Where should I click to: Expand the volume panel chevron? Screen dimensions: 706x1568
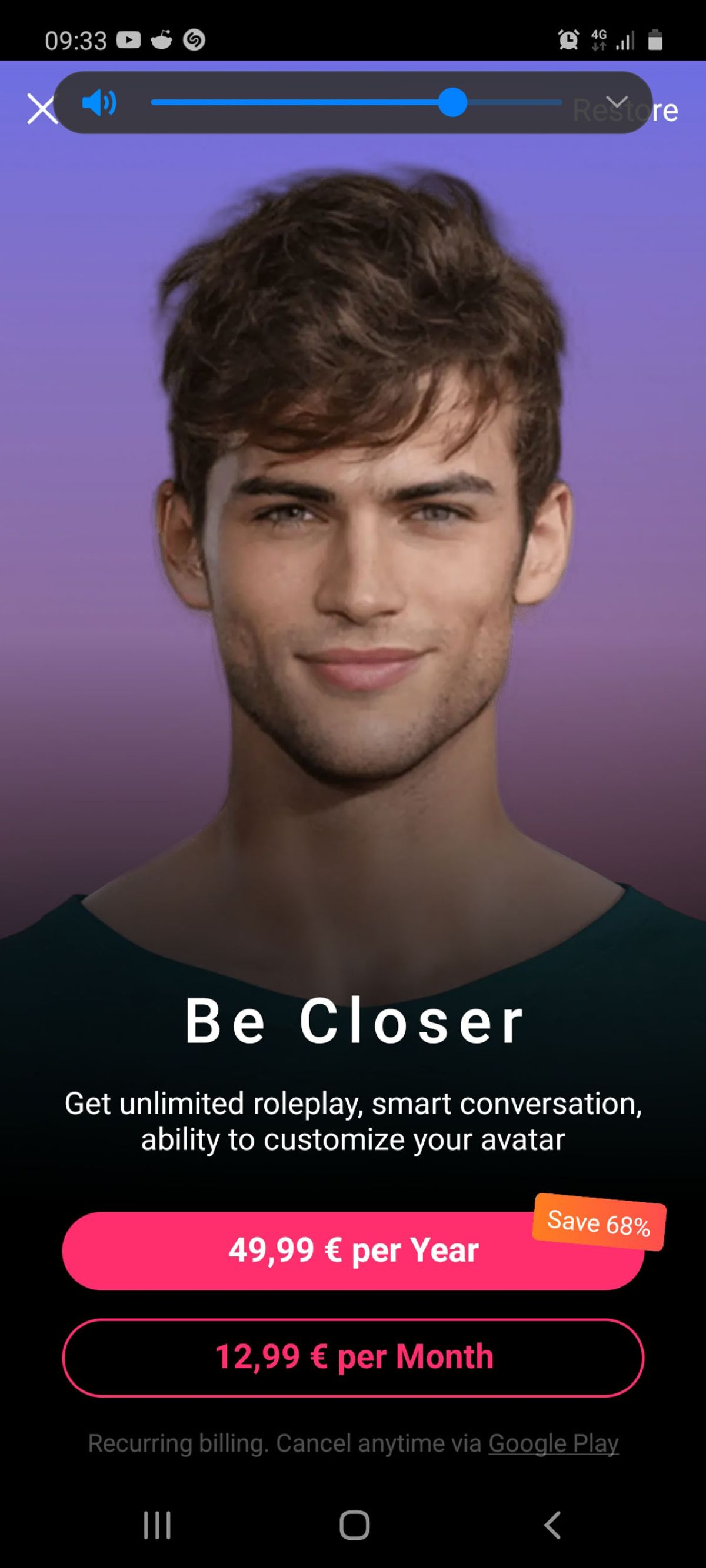617,102
